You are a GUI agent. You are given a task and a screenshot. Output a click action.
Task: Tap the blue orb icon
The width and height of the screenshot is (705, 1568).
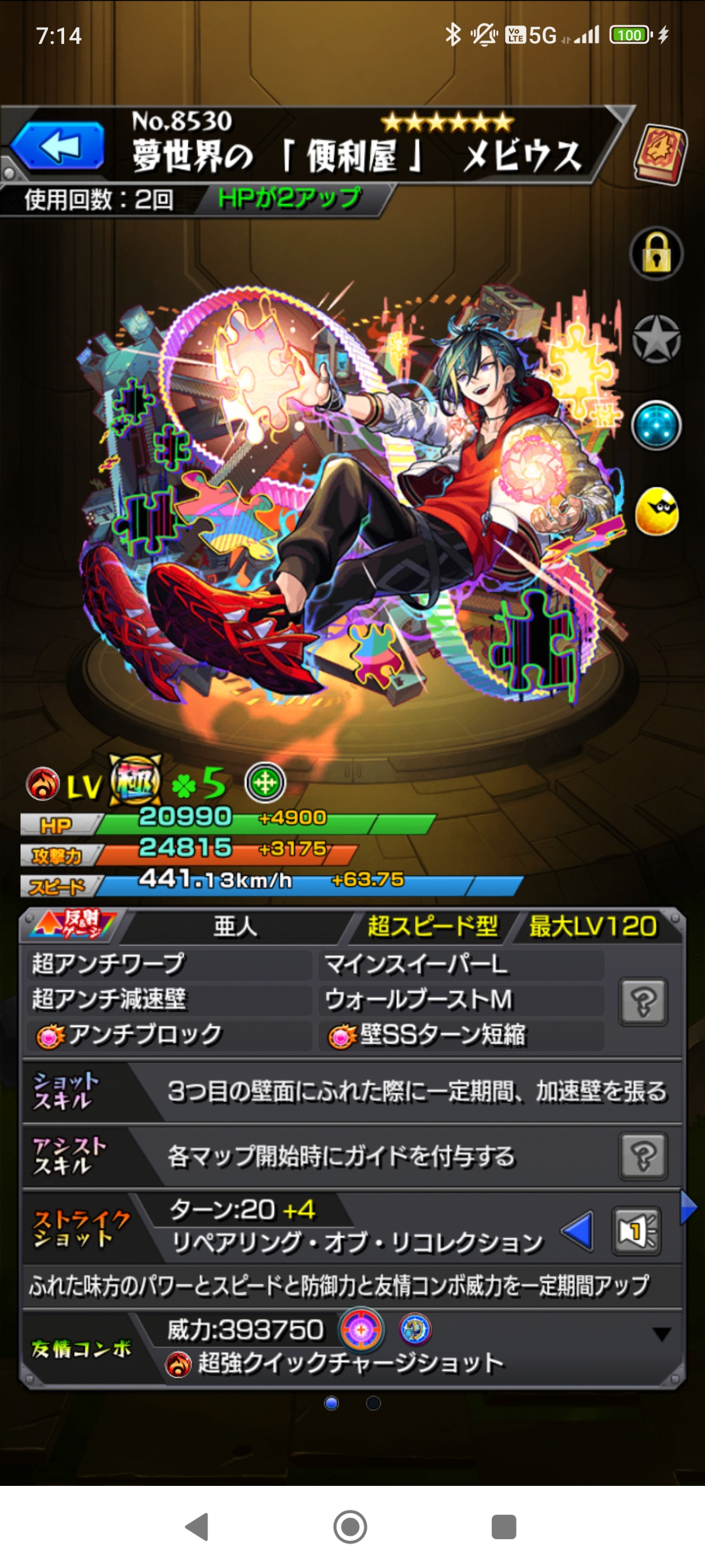click(656, 426)
